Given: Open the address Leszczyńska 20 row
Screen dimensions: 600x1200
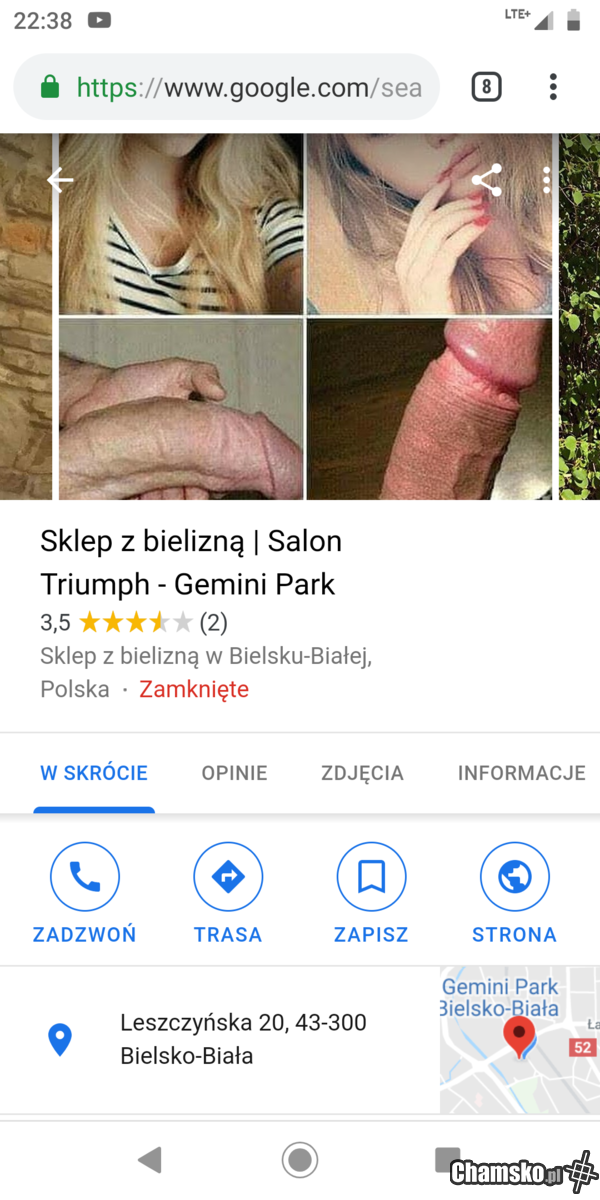Looking at the screenshot, I should click(x=240, y=1039).
